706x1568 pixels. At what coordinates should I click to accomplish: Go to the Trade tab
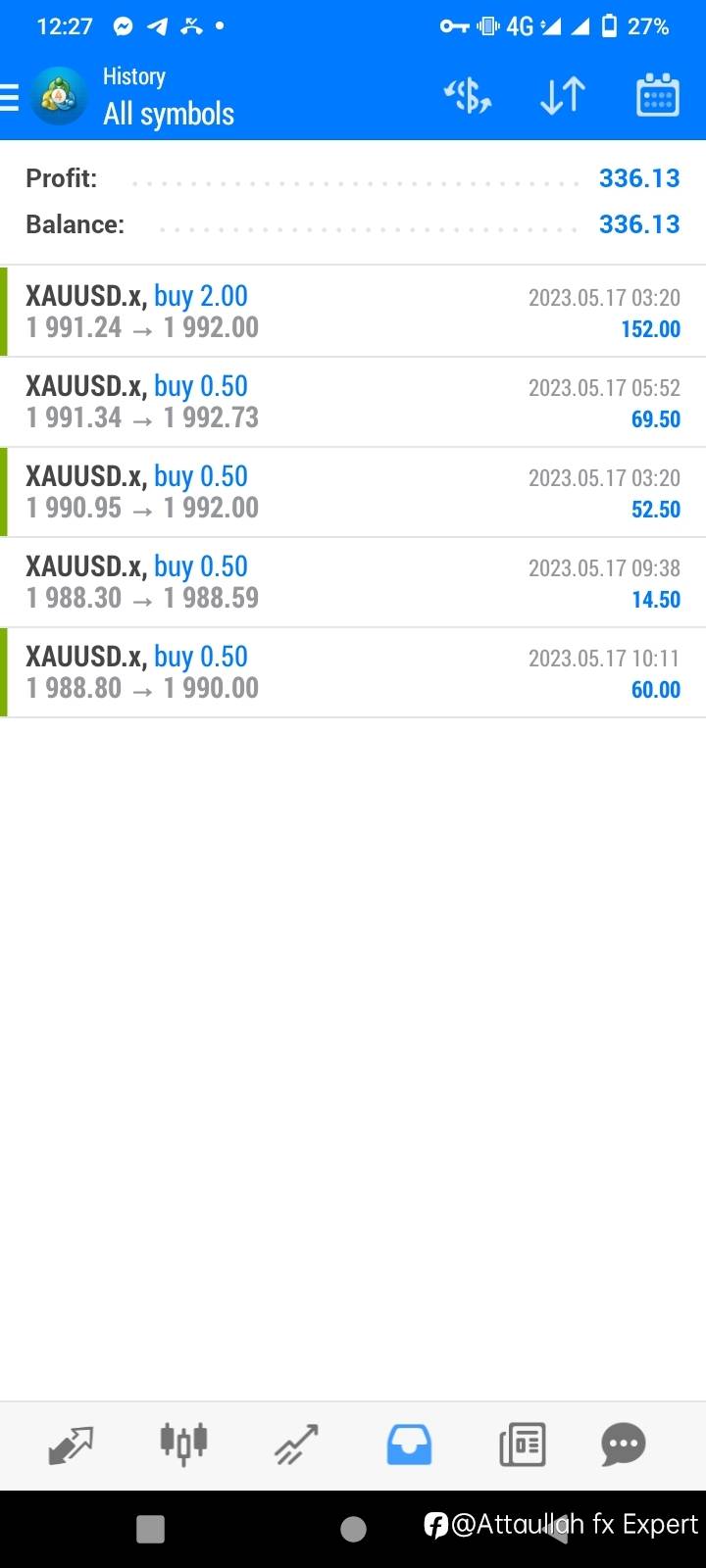click(296, 1445)
